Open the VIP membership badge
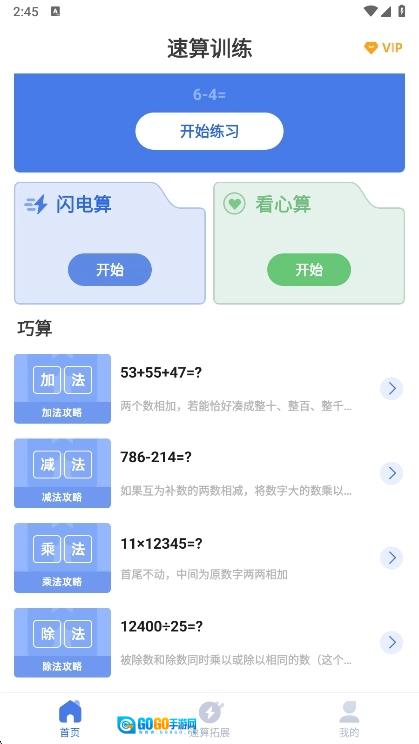 pos(383,48)
